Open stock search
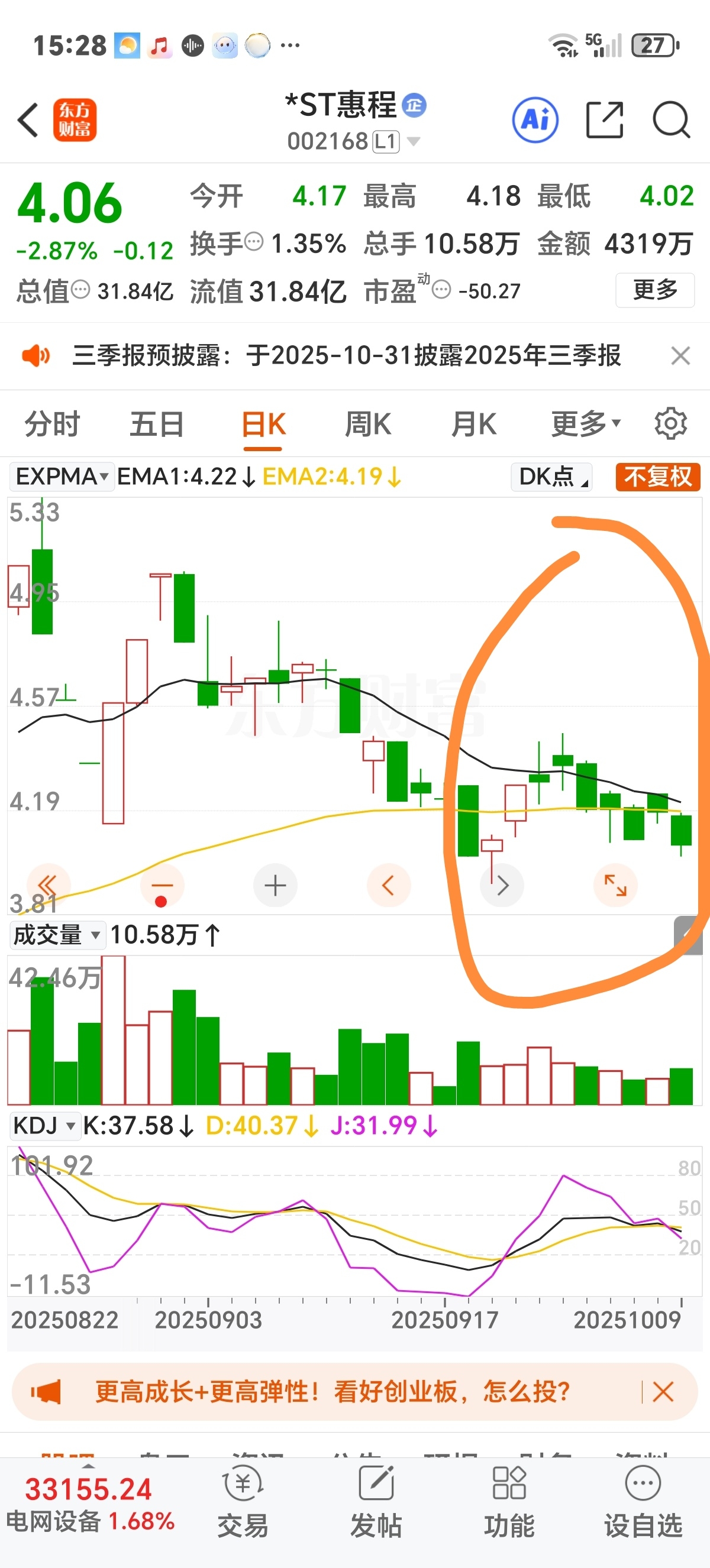The width and height of the screenshot is (710, 1568). pyautogui.click(x=671, y=120)
